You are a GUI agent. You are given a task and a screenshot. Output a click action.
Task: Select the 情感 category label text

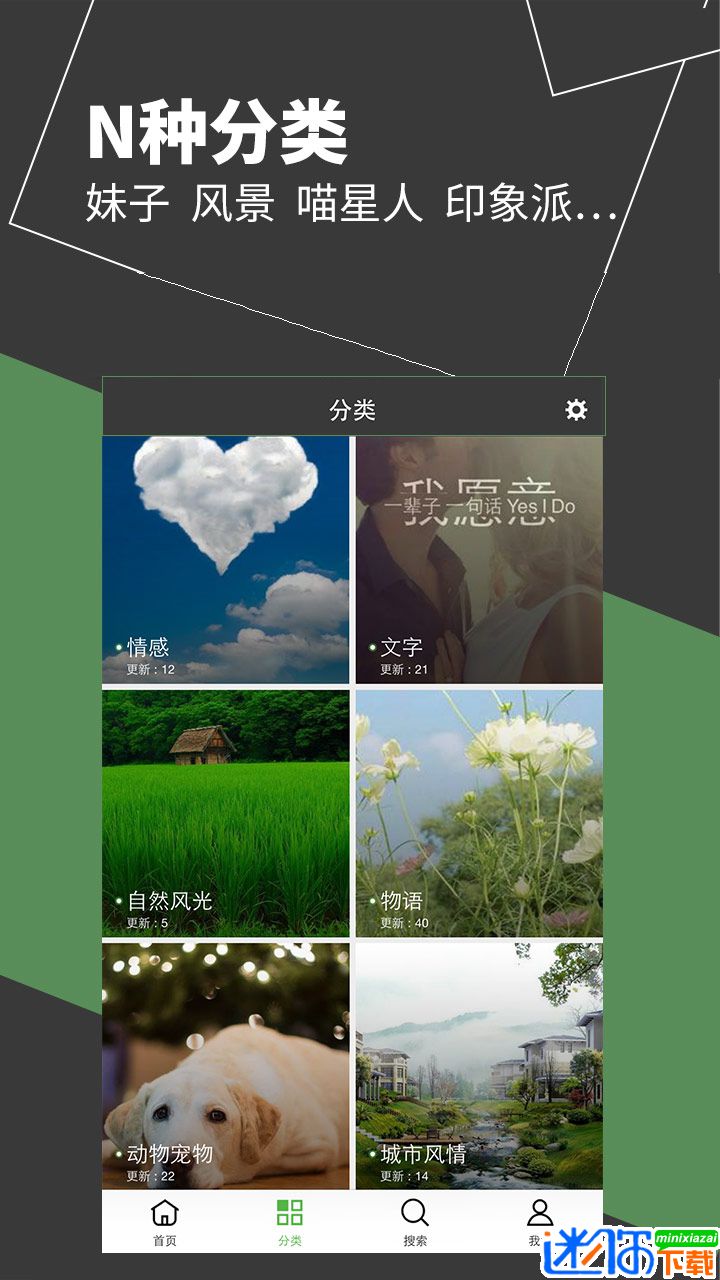148,647
